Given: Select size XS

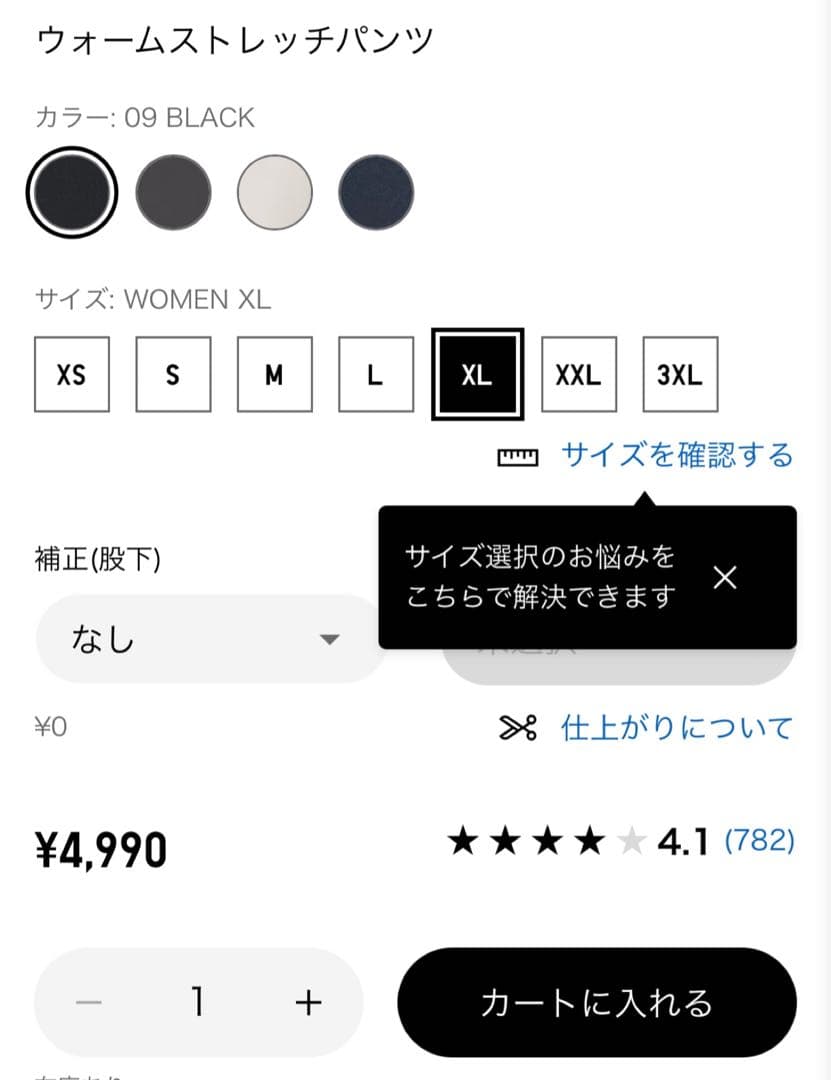Looking at the screenshot, I should click(72, 375).
